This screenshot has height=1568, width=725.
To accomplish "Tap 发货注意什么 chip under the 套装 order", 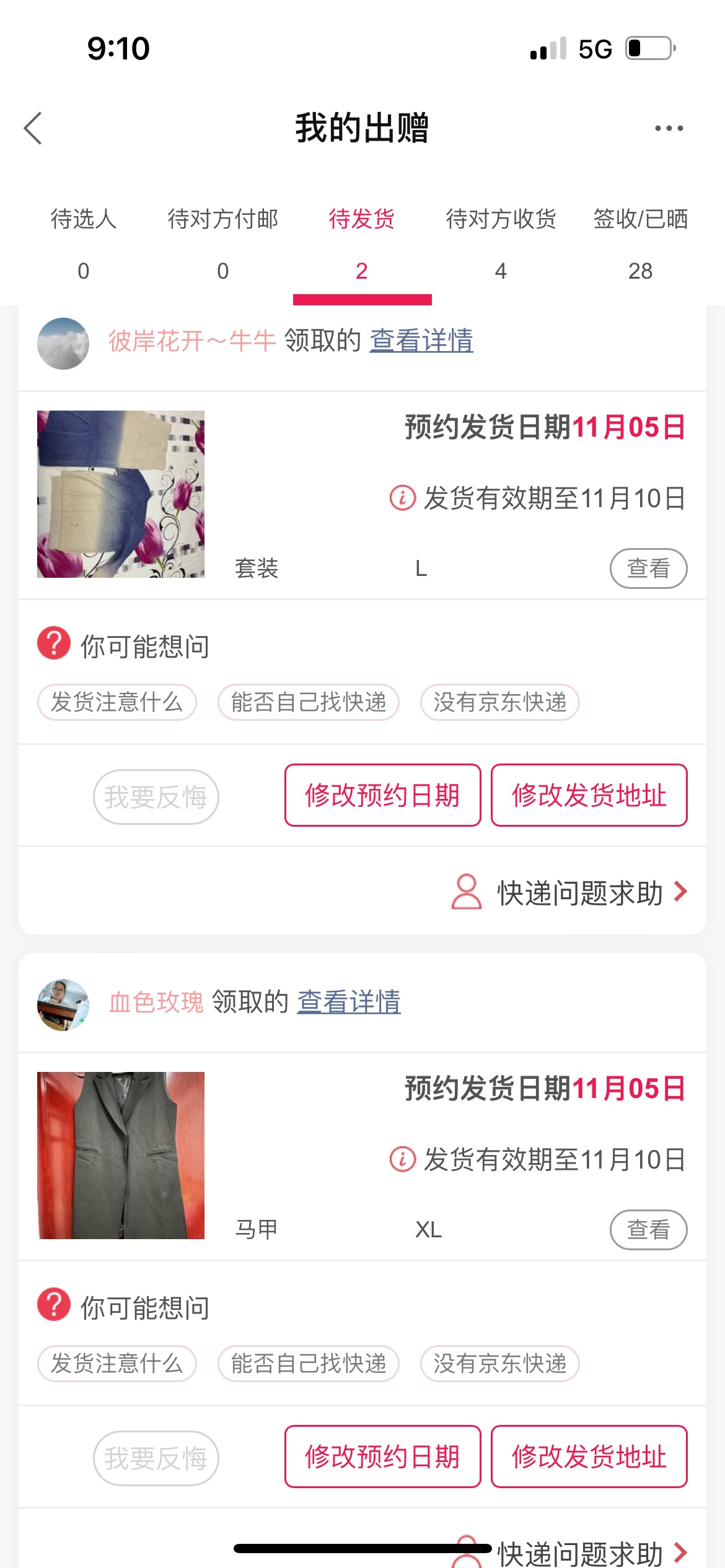I will [117, 702].
